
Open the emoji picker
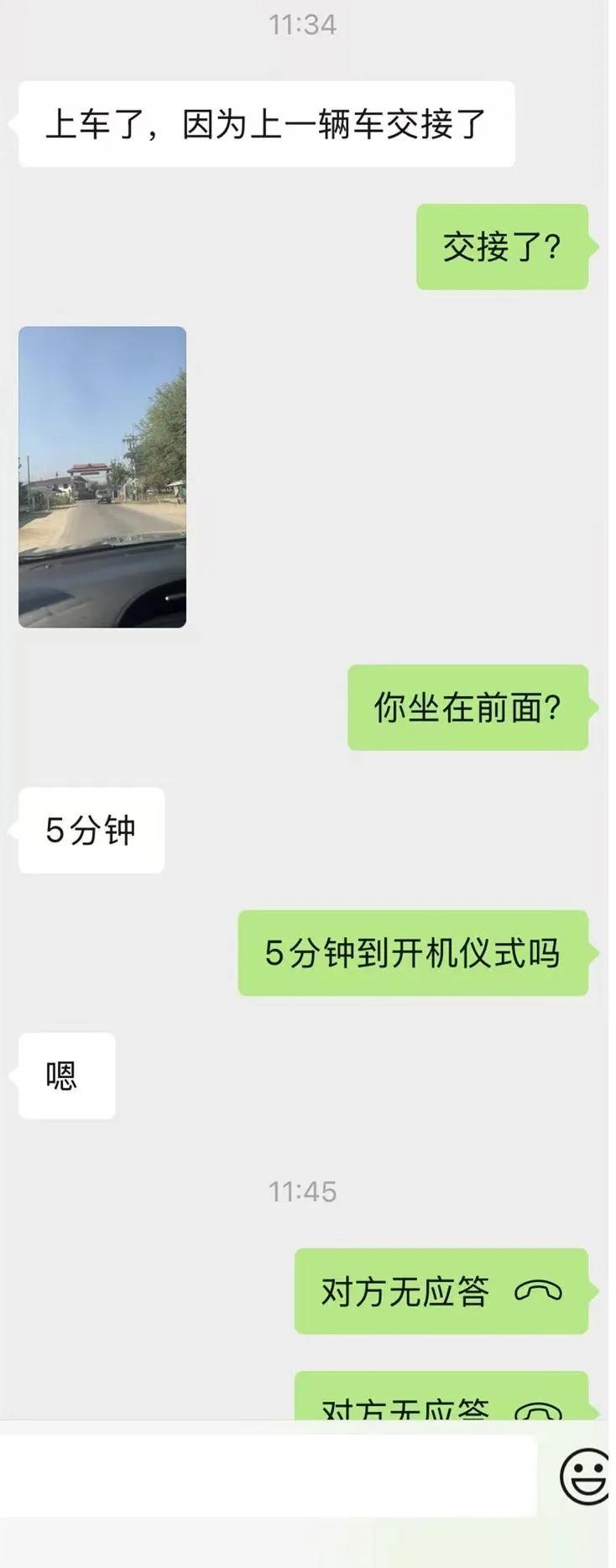point(584,1477)
